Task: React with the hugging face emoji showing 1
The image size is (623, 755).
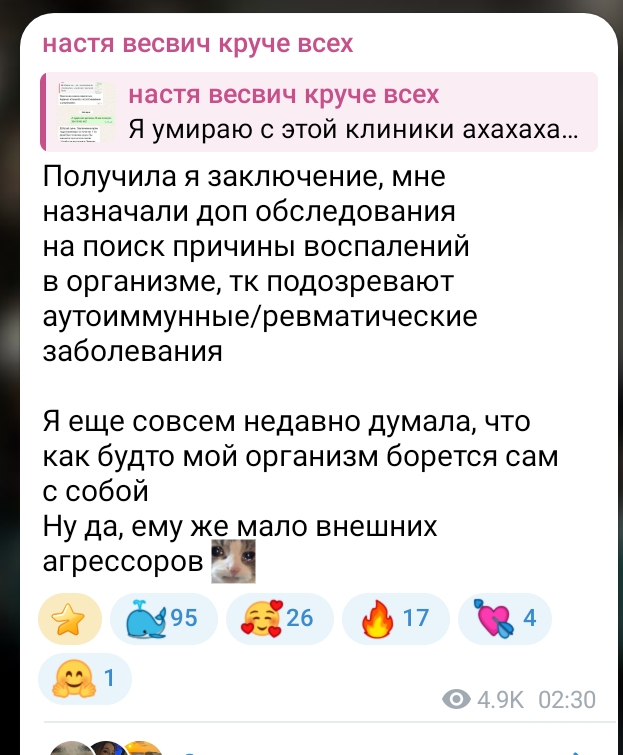Action: (x=85, y=679)
